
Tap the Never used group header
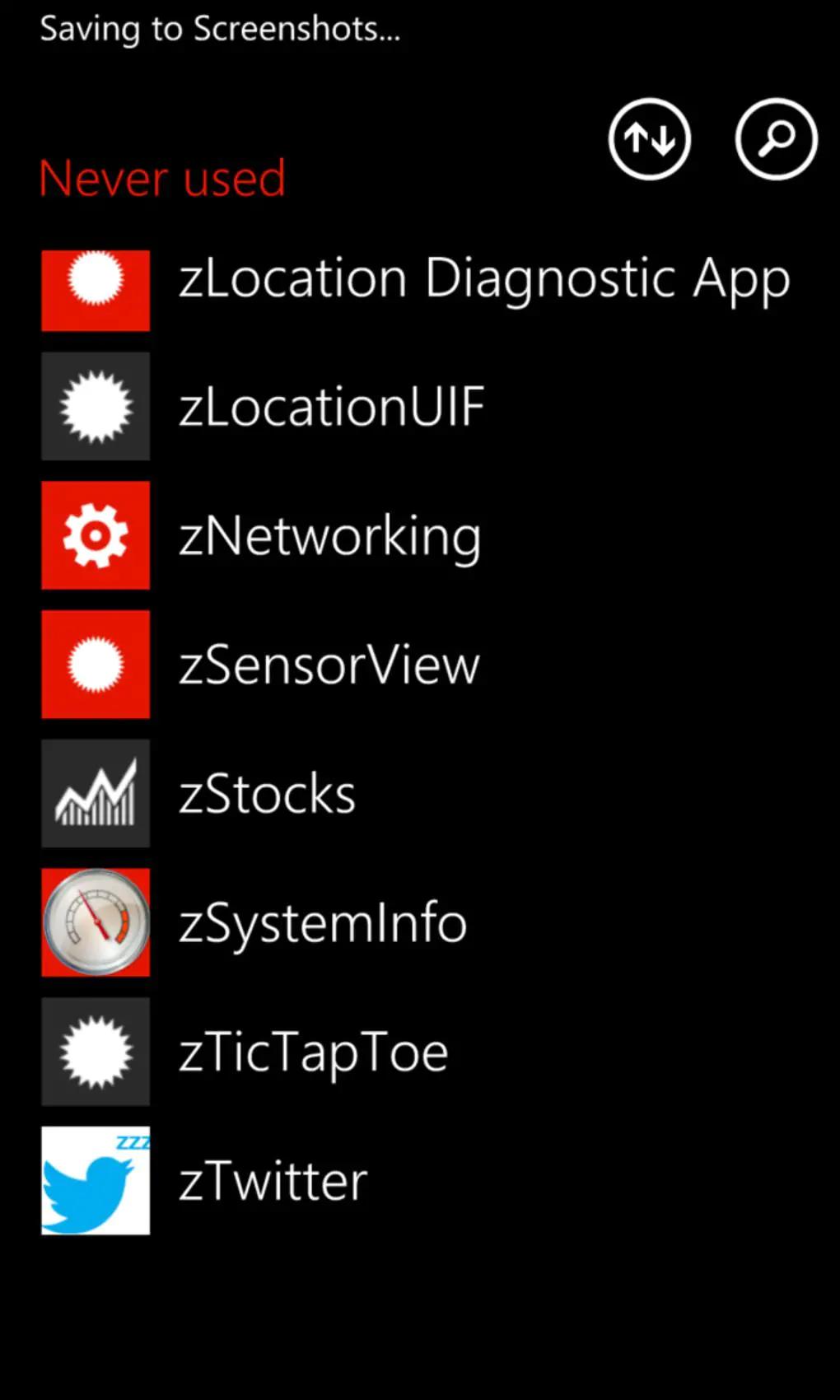pos(162,178)
